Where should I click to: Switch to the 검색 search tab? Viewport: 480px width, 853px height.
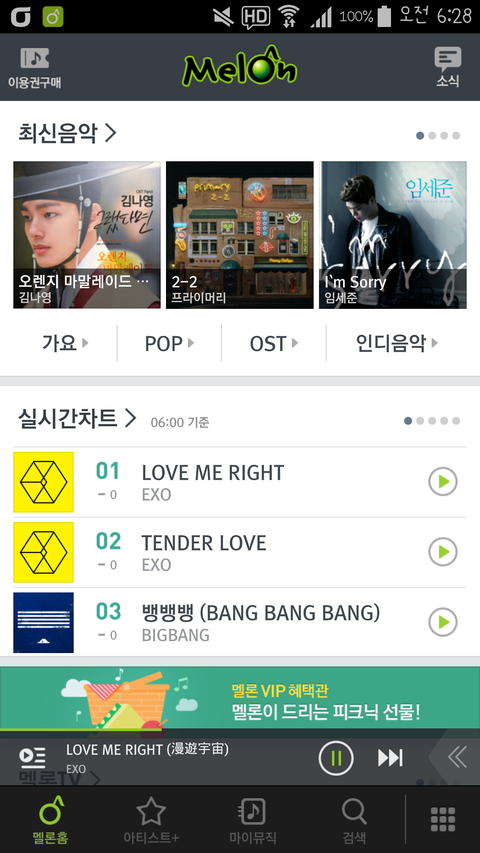354,820
